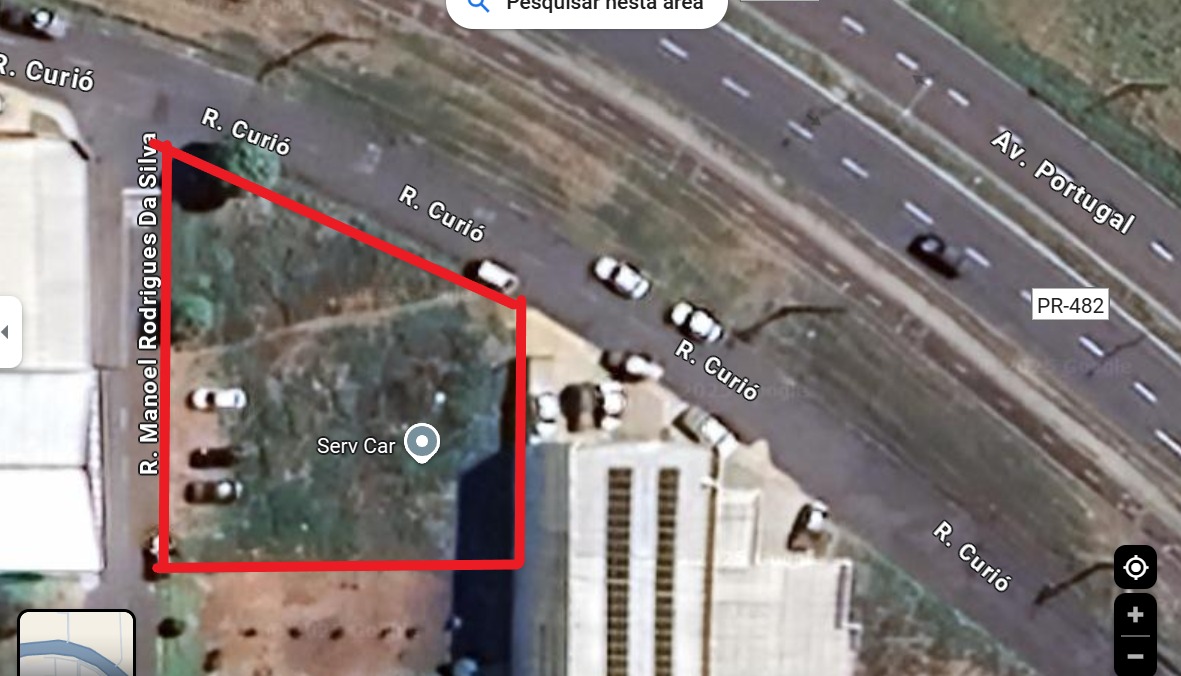
Task: Expand the collapsed side panel arrow
Action: click(x=8, y=331)
